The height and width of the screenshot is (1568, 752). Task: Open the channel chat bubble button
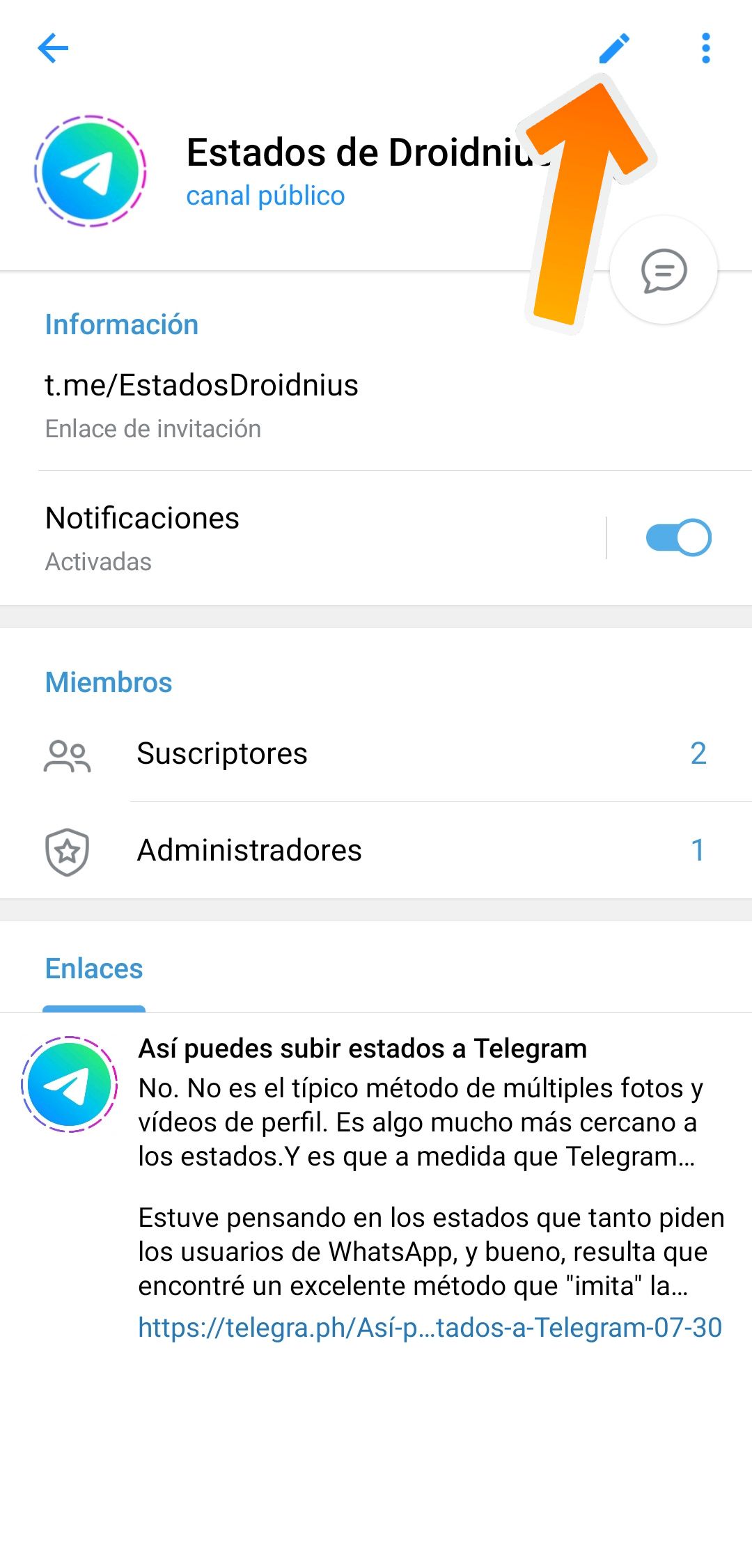tap(664, 271)
